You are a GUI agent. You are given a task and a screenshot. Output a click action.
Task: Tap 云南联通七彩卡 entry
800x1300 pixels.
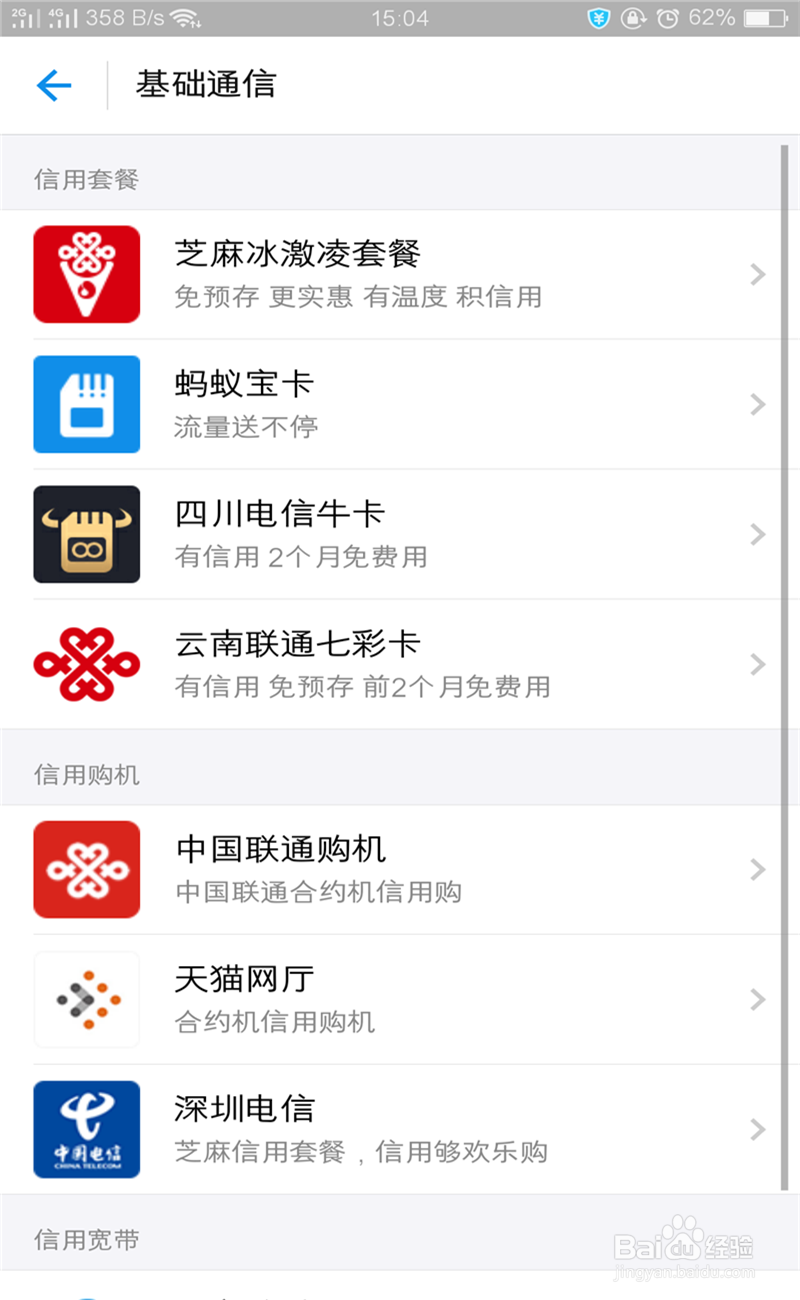400,664
